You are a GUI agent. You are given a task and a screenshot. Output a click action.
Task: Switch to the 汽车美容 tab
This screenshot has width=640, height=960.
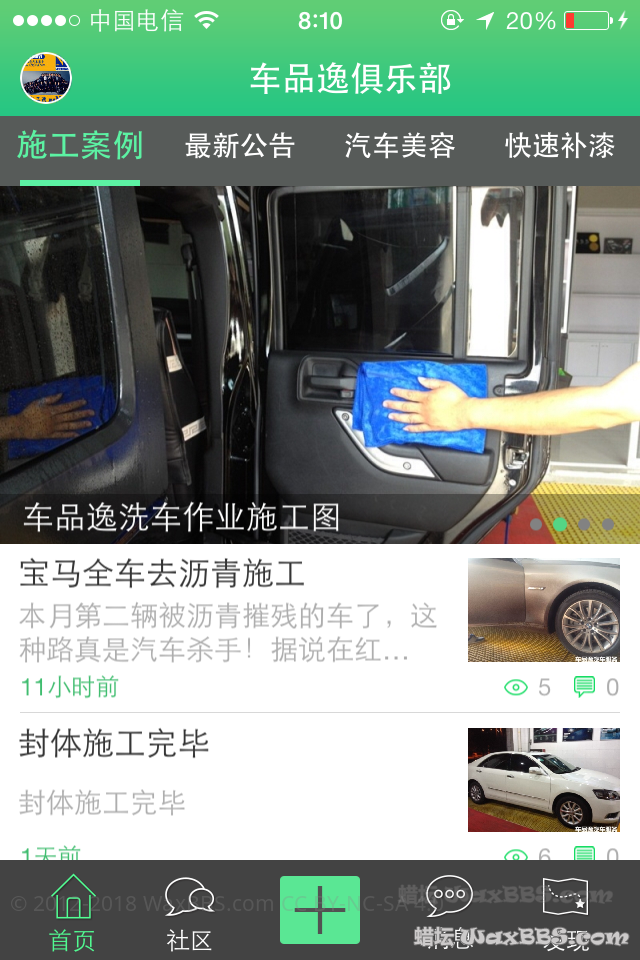(400, 146)
